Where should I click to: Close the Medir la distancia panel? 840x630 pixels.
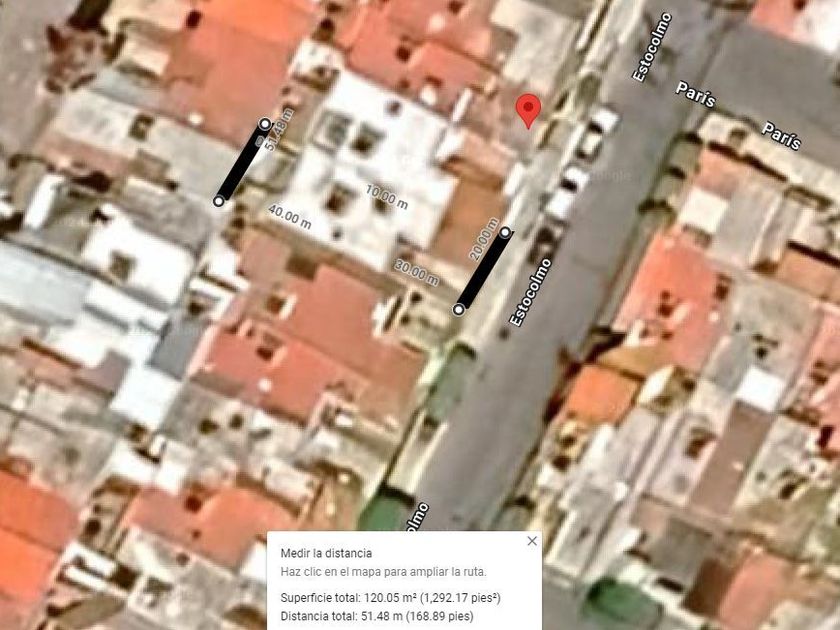(x=532, y=541)
